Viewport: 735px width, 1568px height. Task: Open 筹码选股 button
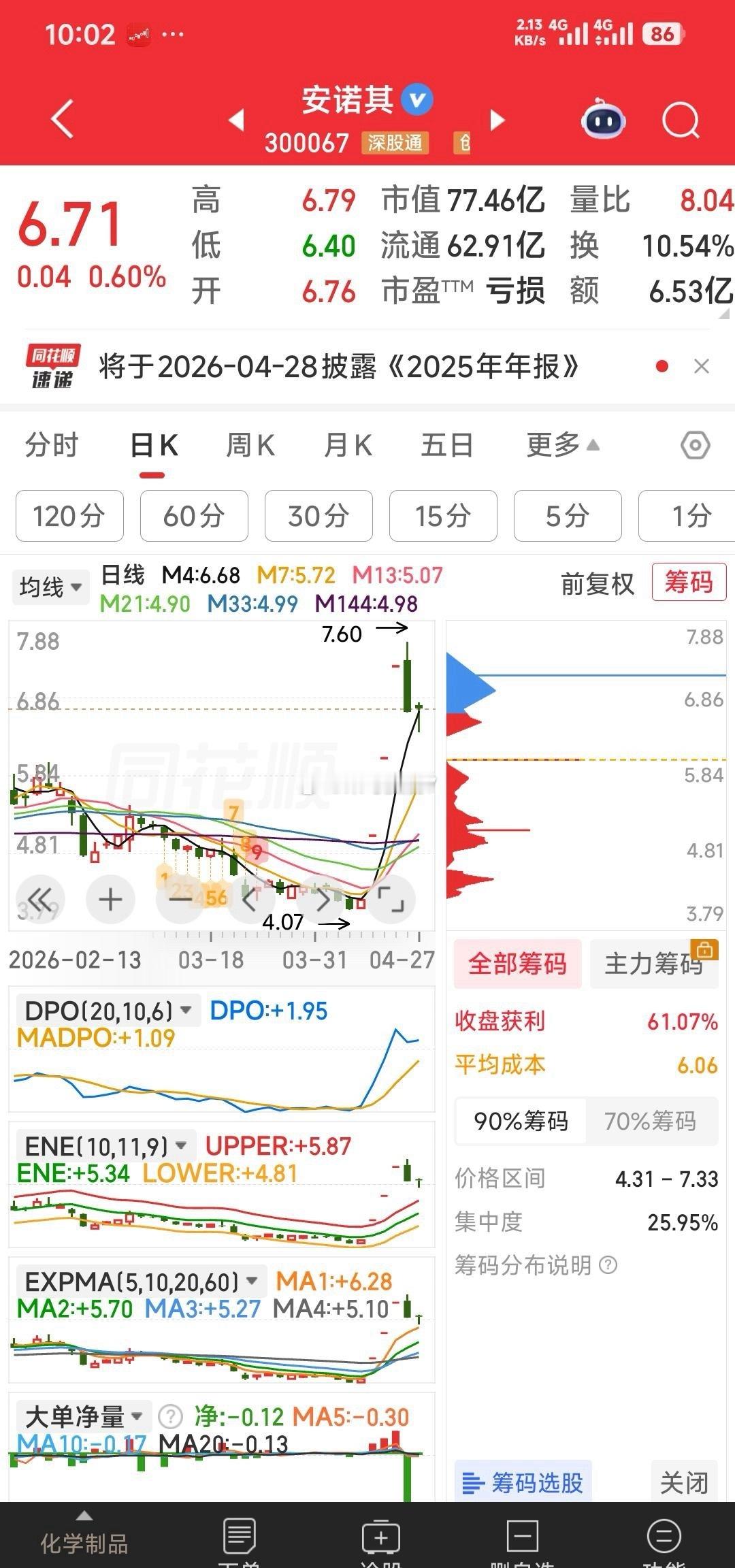523,1482
